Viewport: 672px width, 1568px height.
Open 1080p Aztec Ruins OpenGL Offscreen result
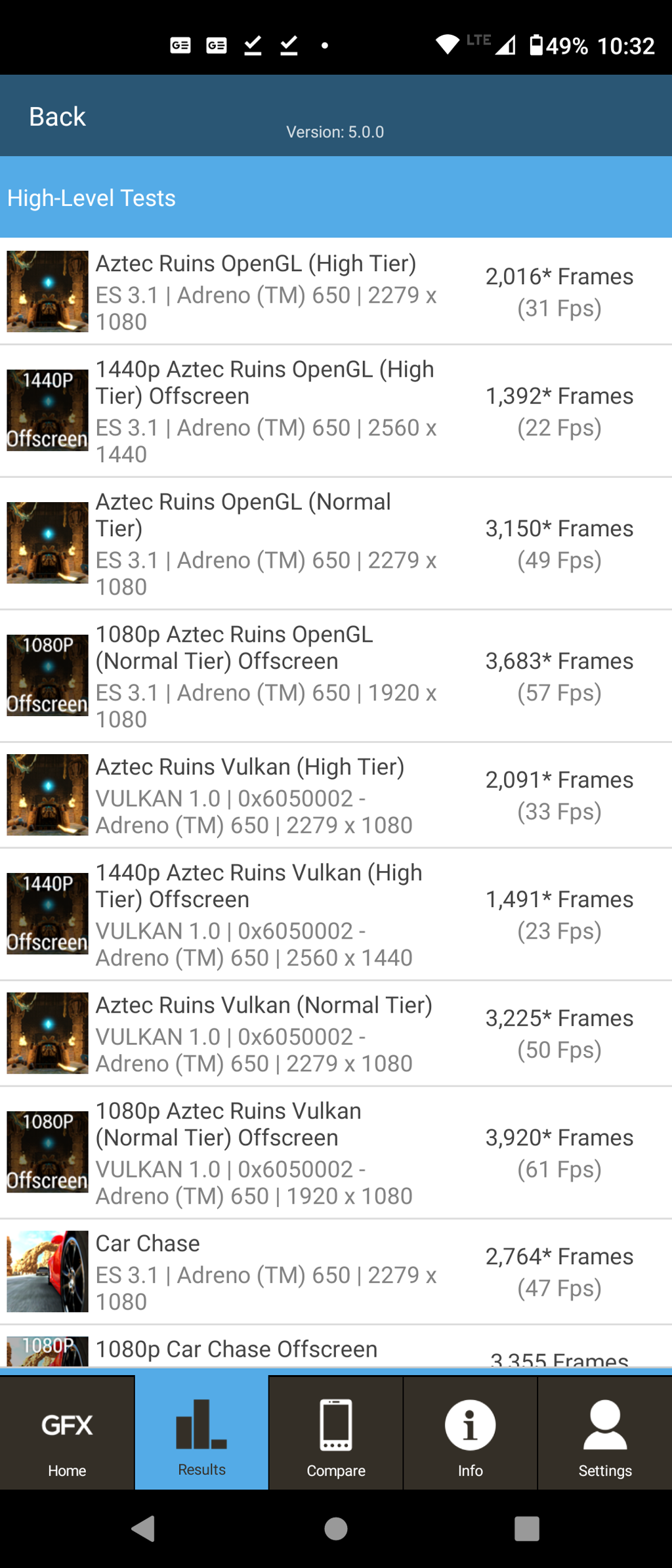(x=336, y=677)
